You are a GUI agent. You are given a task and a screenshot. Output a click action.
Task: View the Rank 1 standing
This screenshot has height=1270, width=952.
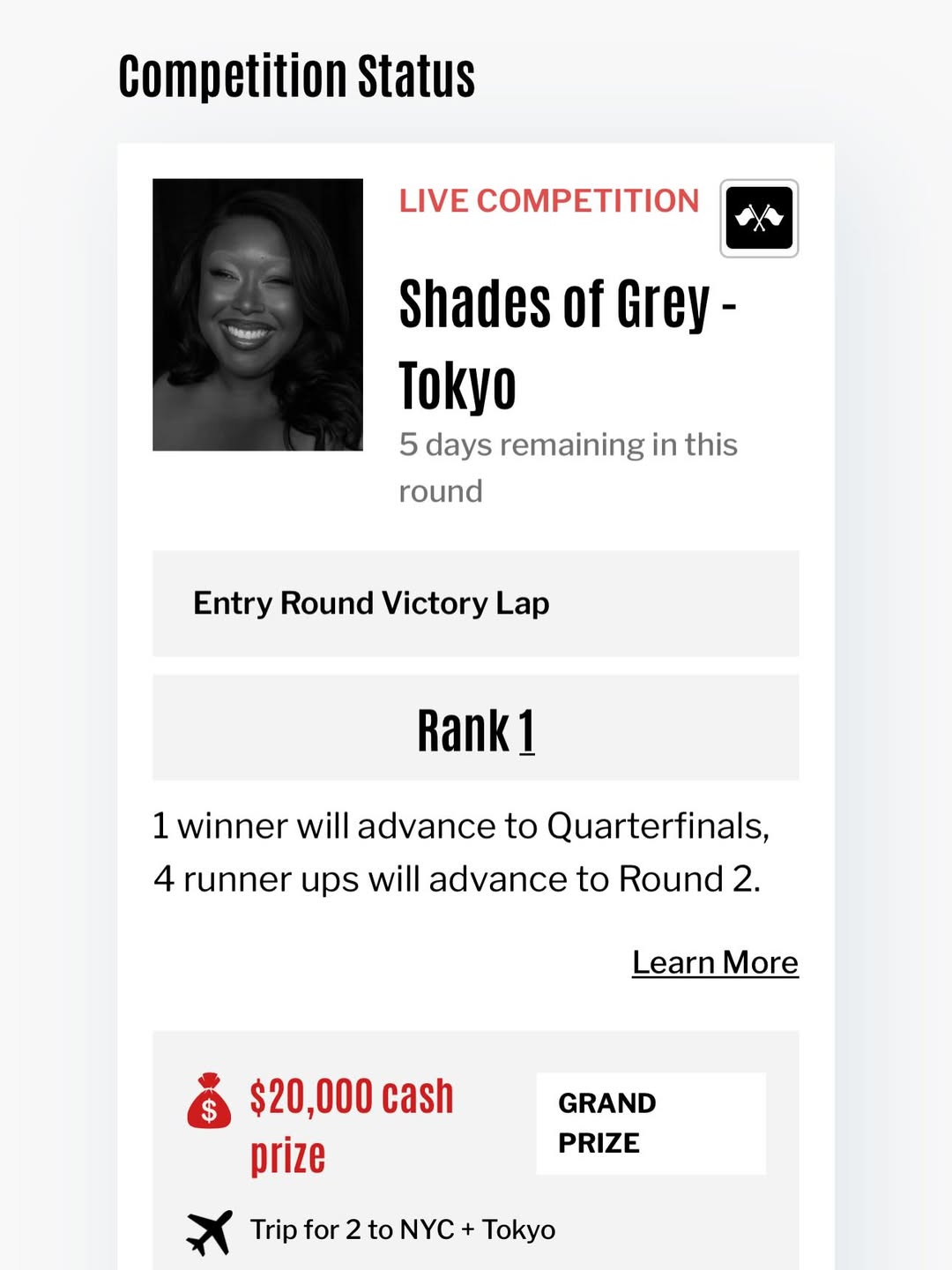click(x=476, y=729)
